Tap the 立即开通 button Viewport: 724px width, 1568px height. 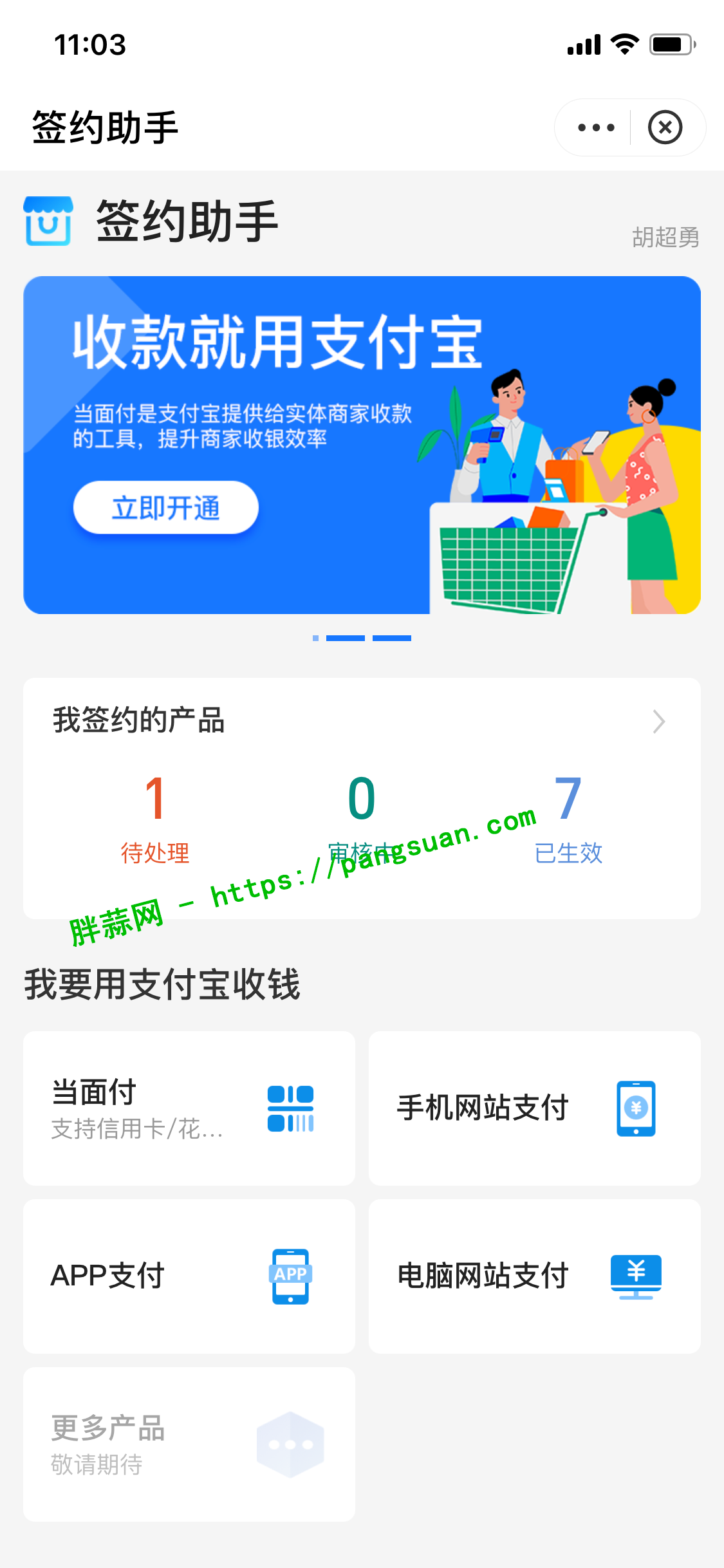166,507
